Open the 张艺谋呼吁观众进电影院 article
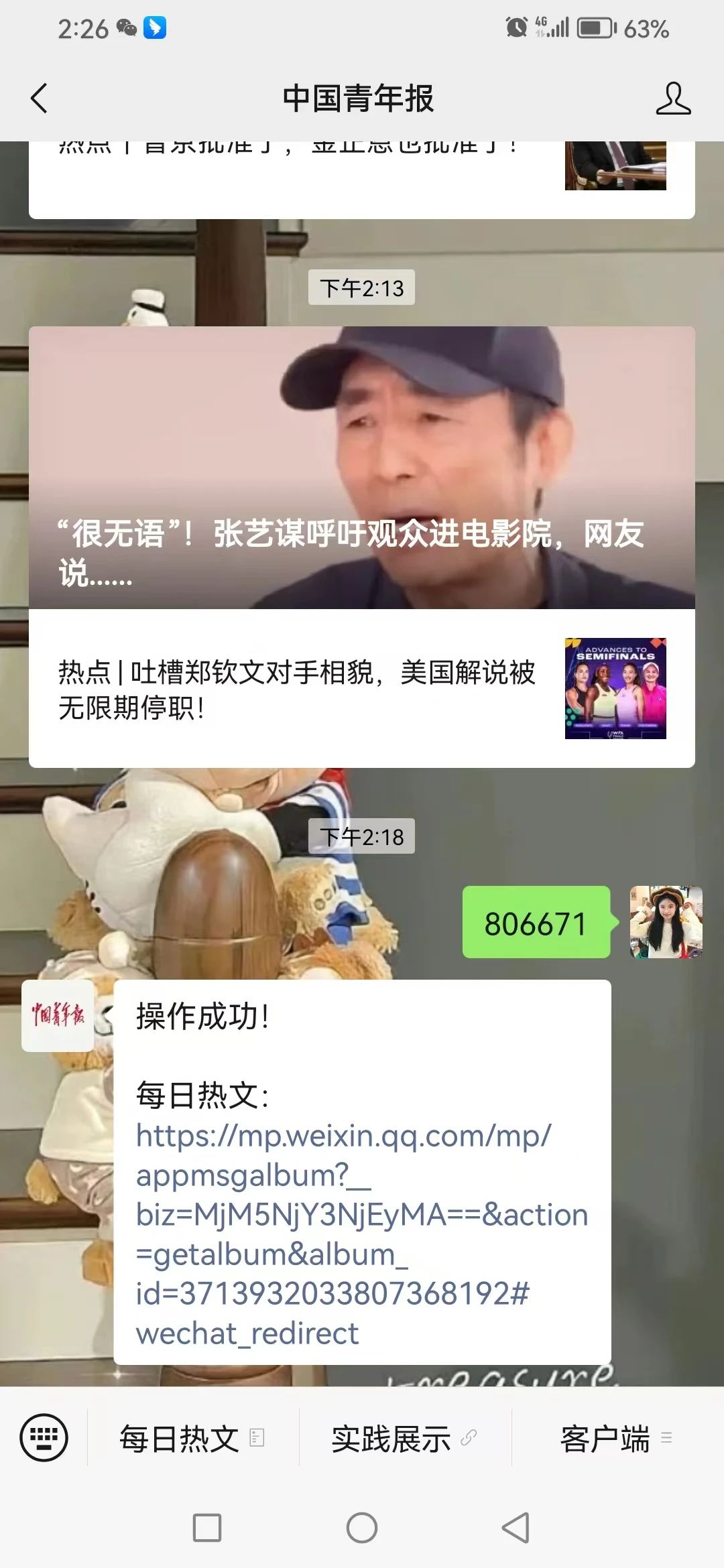 (361, 468)
